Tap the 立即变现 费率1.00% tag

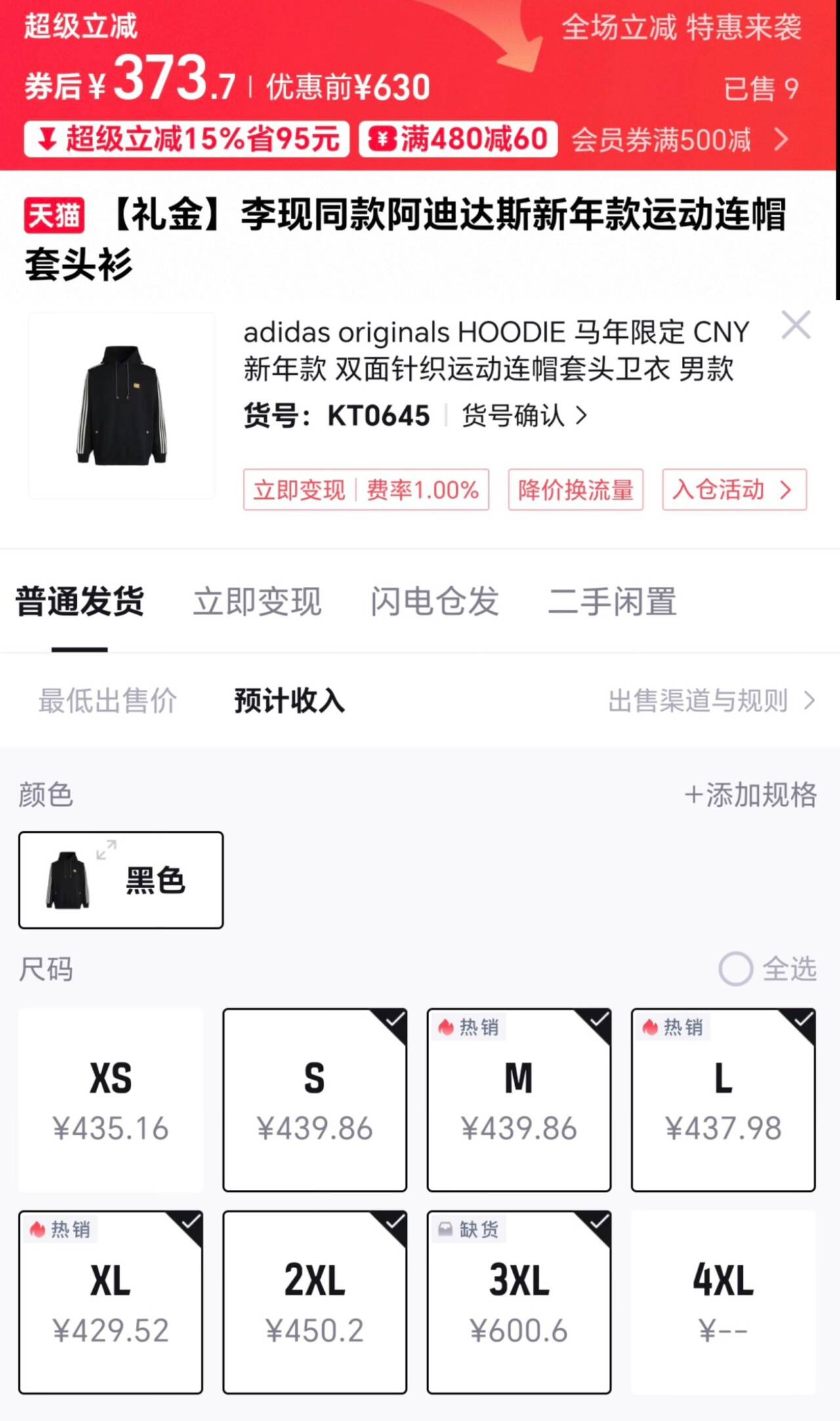point(366,490)
